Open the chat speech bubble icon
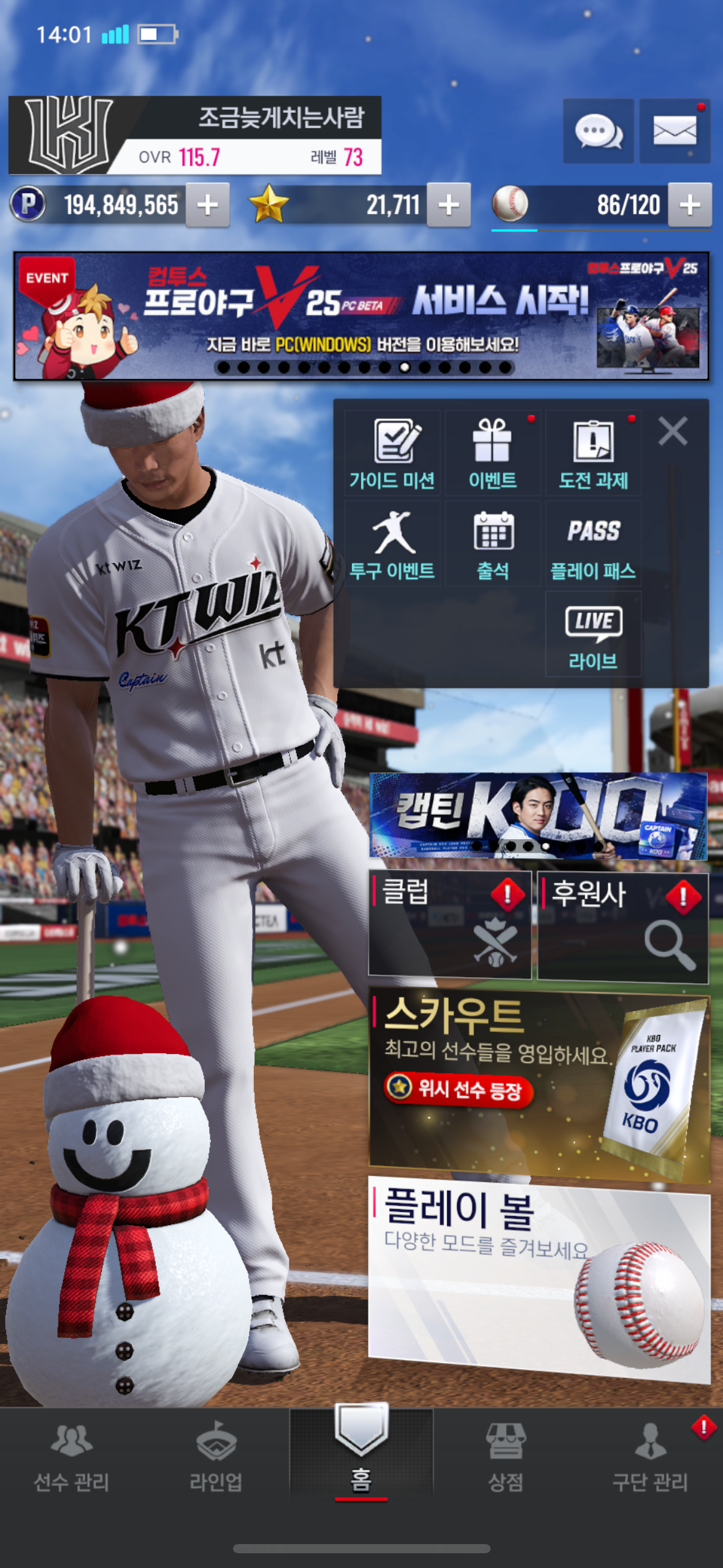Viewport: 723px width, 1568px height. tap(598, 131)
